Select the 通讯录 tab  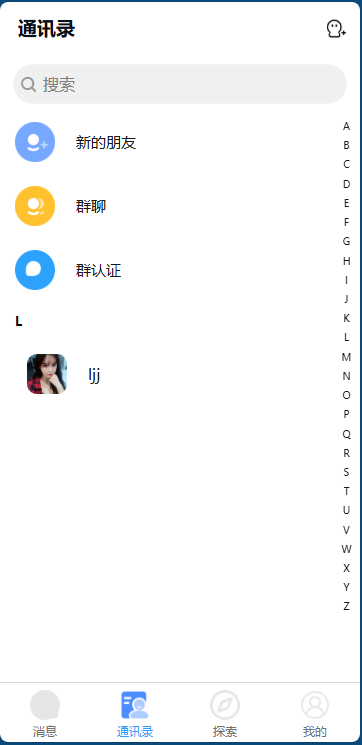coord(135,714)
